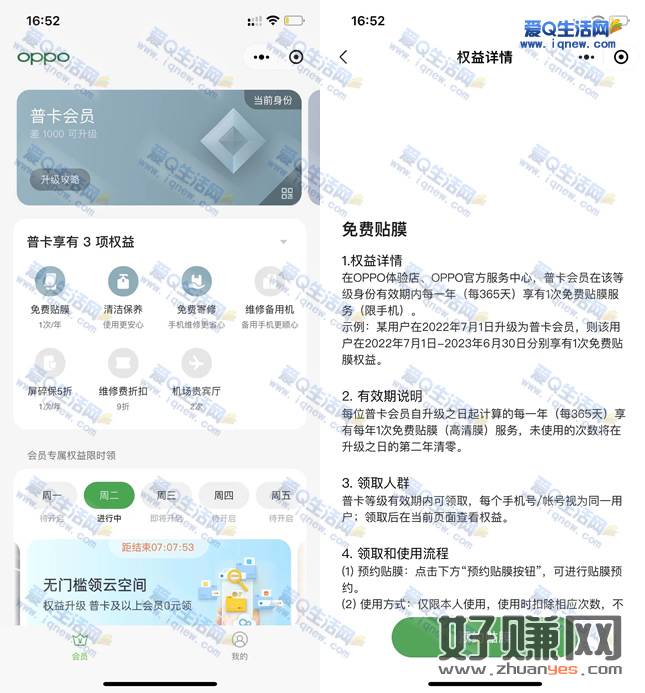Open the 维修费折扣 benefit
The height and width of the screenshot is (693, 645).
[x=122, y=370]
